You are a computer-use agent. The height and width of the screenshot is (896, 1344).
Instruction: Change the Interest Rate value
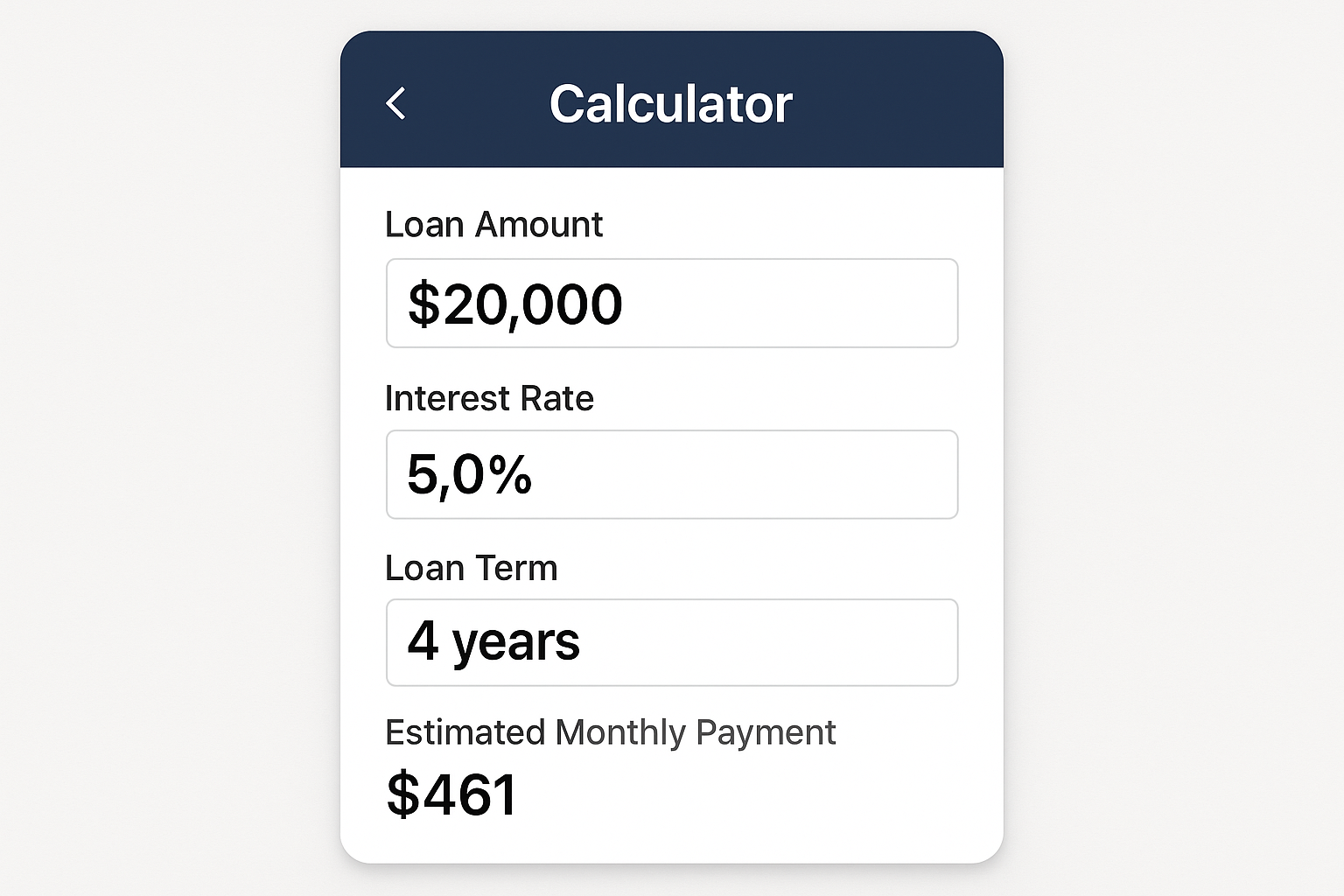pyautogui.click(x=671, y=474)
